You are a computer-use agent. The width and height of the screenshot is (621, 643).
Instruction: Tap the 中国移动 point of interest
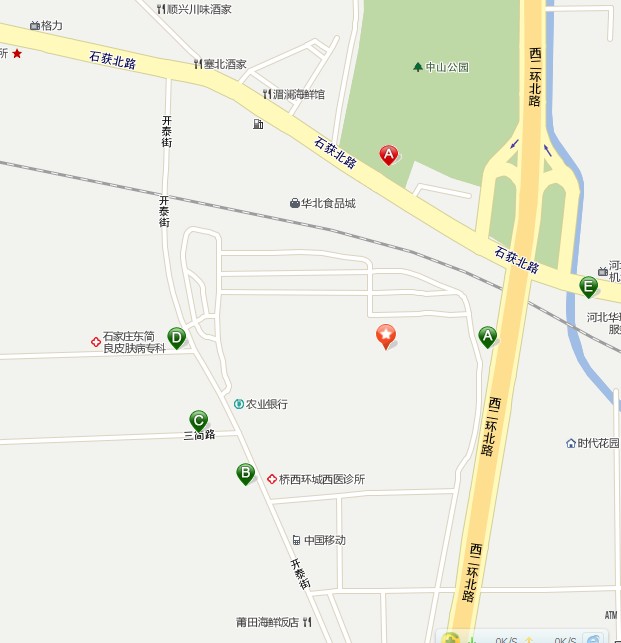[318, 540]
